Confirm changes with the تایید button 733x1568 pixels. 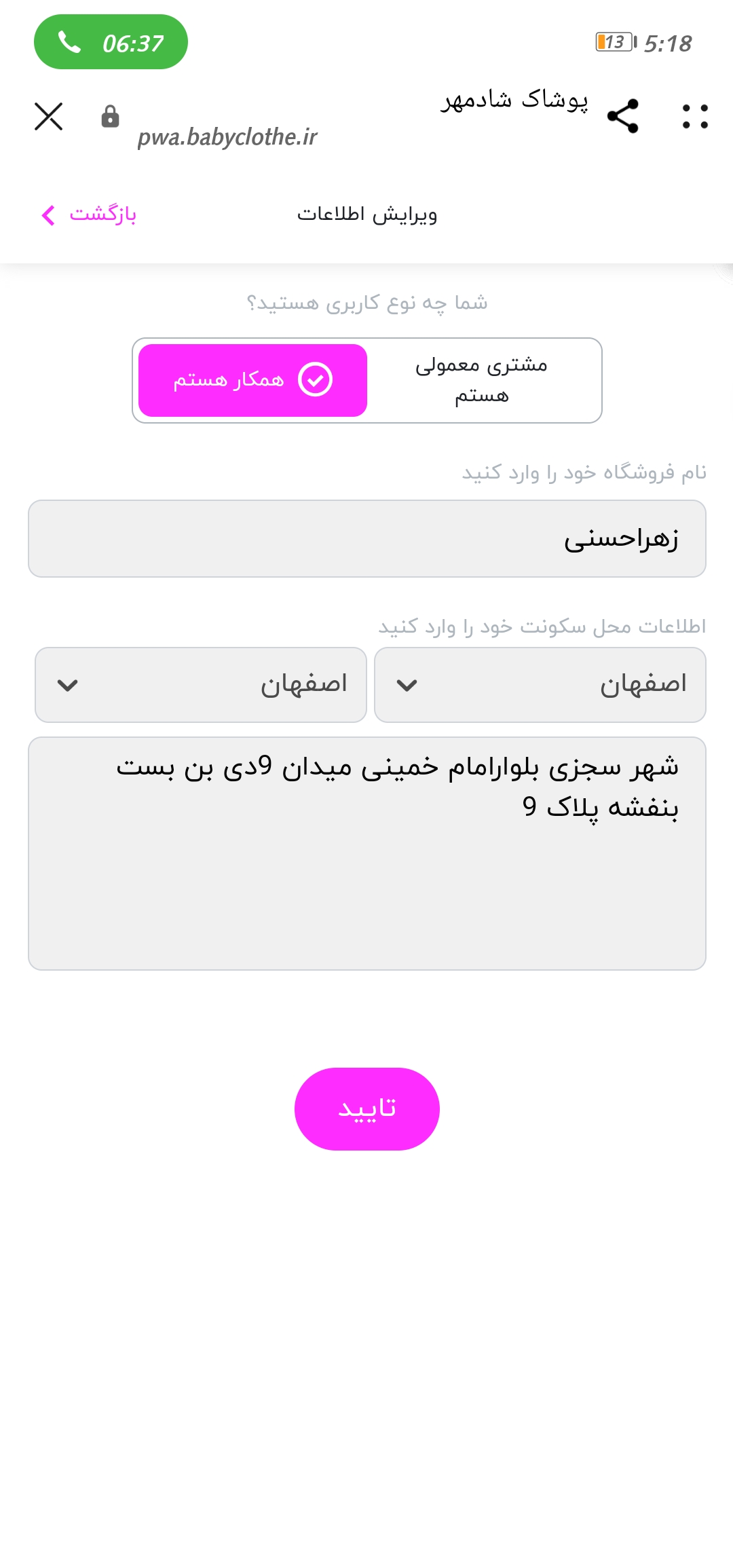(367, 1109)
